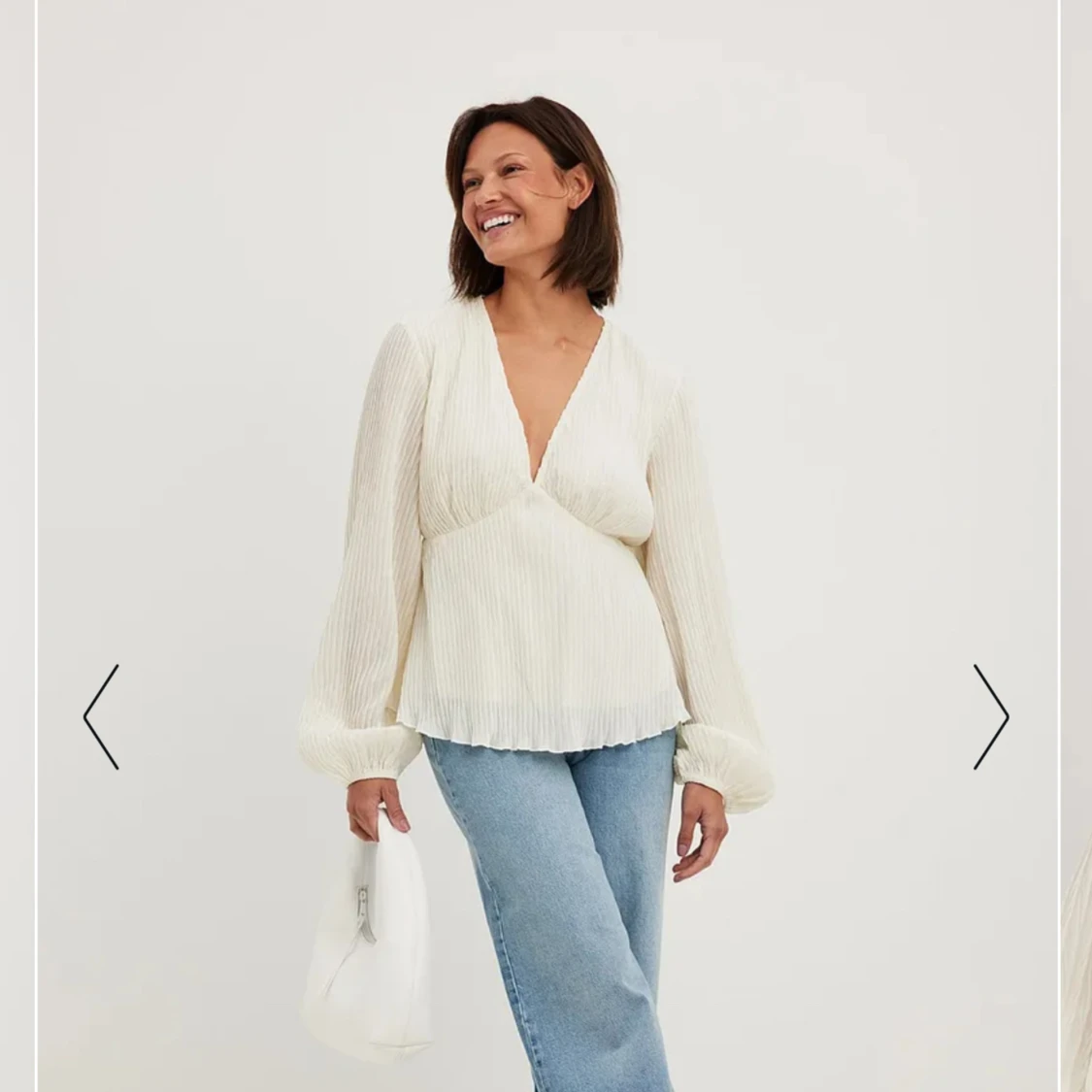Go to the next product photo
The width and height of the screenshot is (1092, 1092).
pyautogui.click(x=991, y=717)
